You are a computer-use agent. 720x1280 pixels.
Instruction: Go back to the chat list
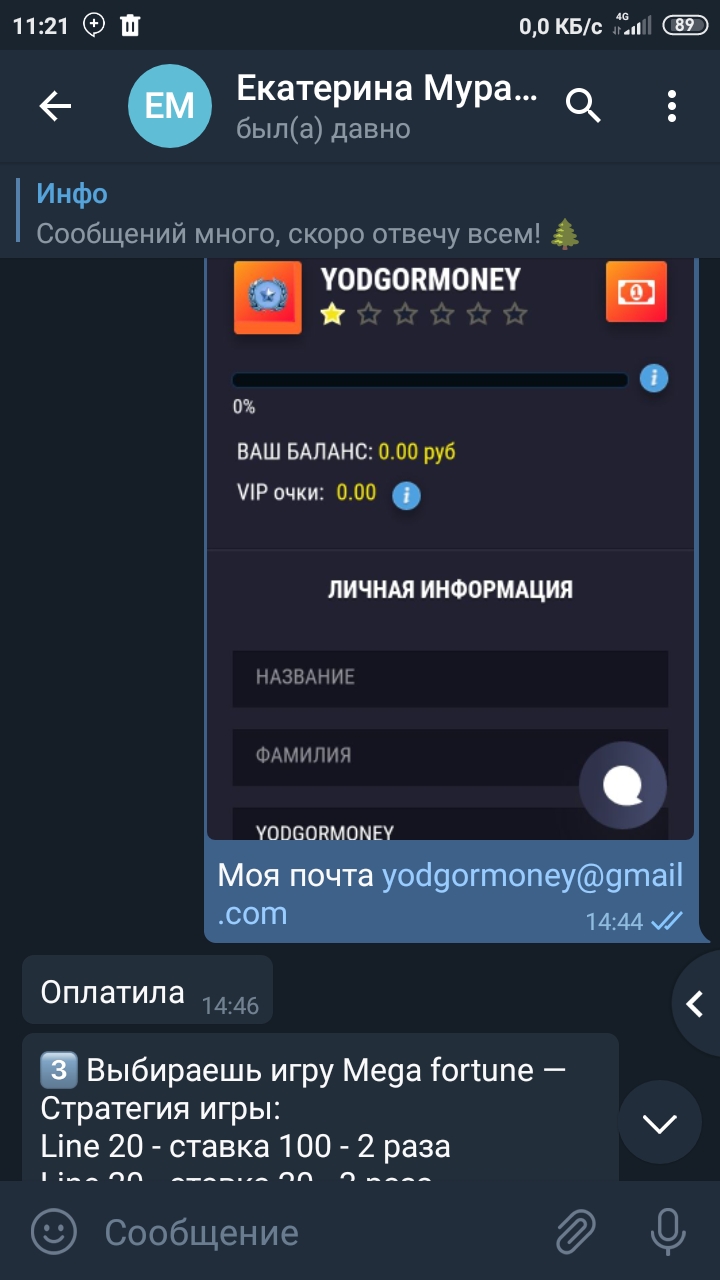point(55,106)
